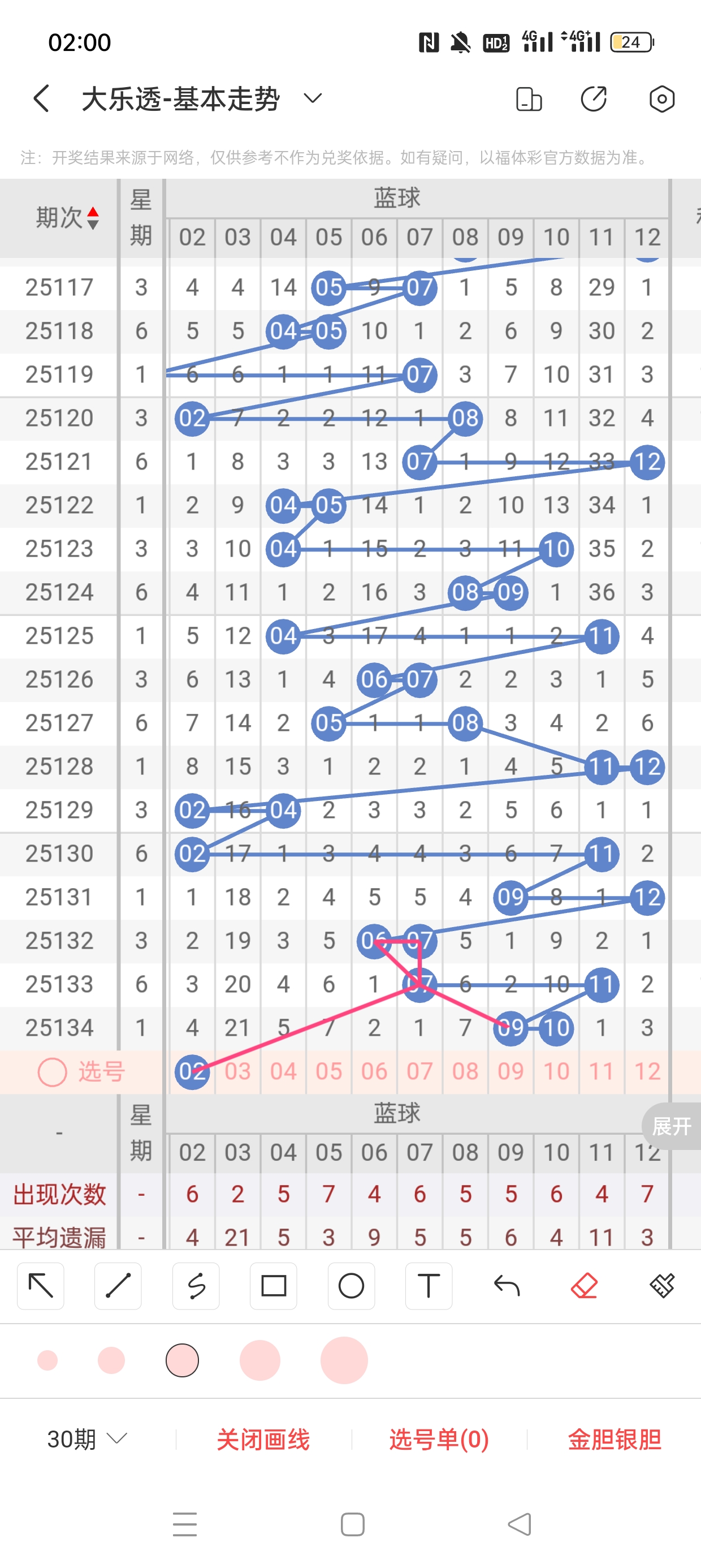Tap 关闭画线 to exit drawing mode
701x1568 pixels.
263,1439
